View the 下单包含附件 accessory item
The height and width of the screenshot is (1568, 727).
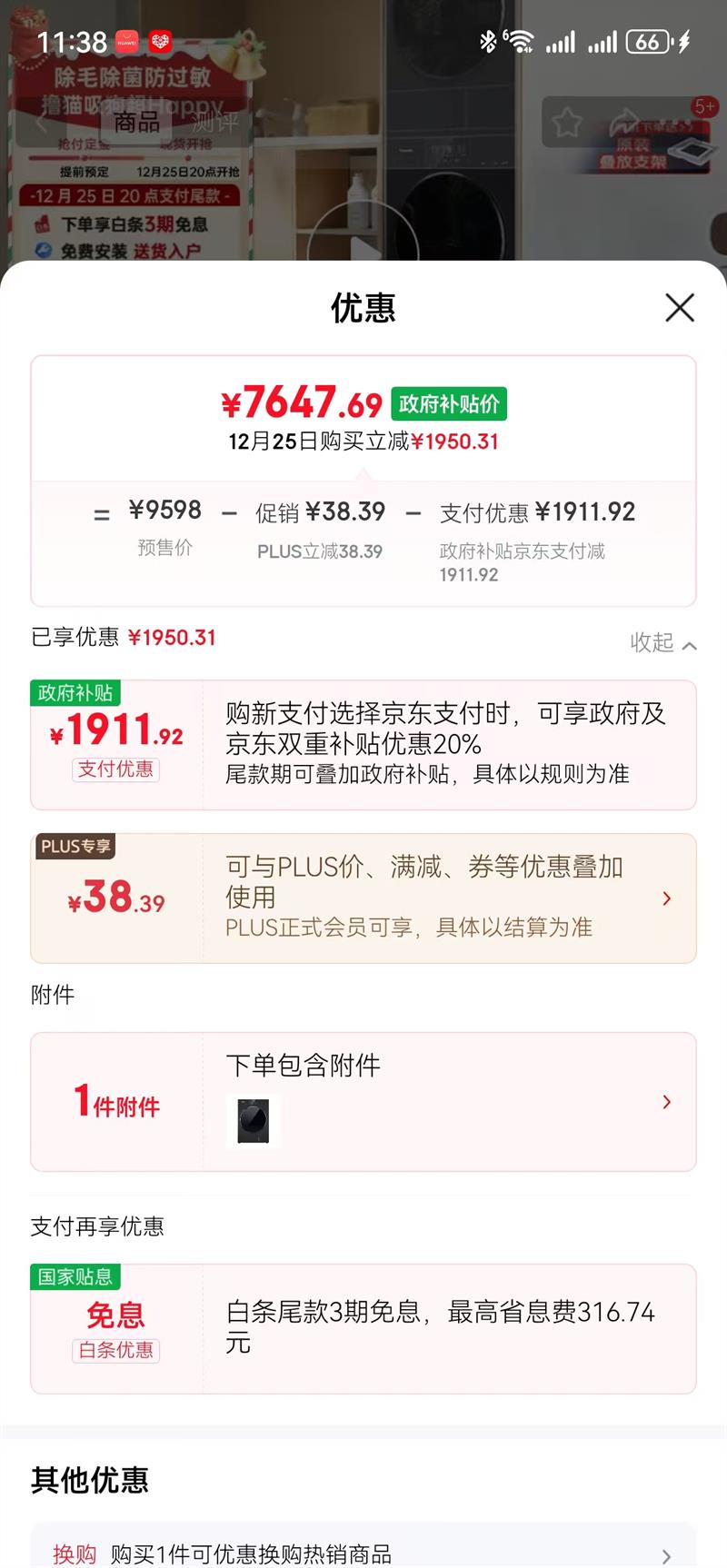click(363, 1101)
